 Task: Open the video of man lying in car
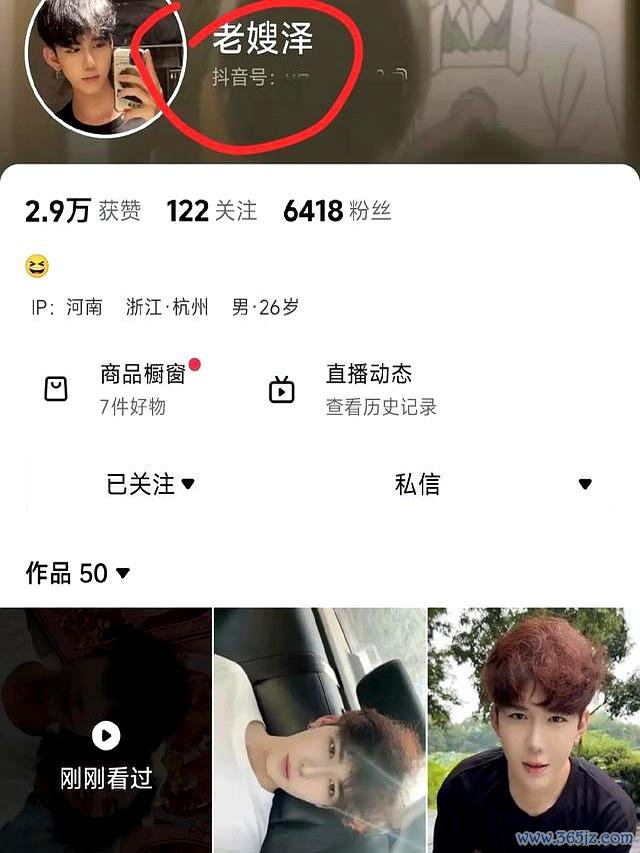(319, 730)
